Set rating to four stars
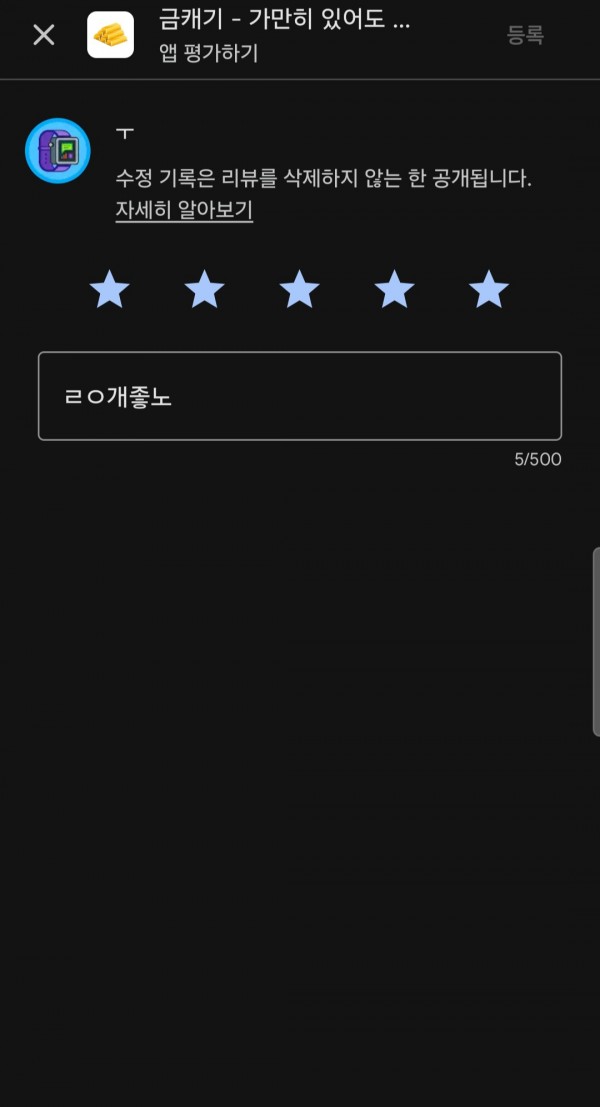 pos(394,289)
